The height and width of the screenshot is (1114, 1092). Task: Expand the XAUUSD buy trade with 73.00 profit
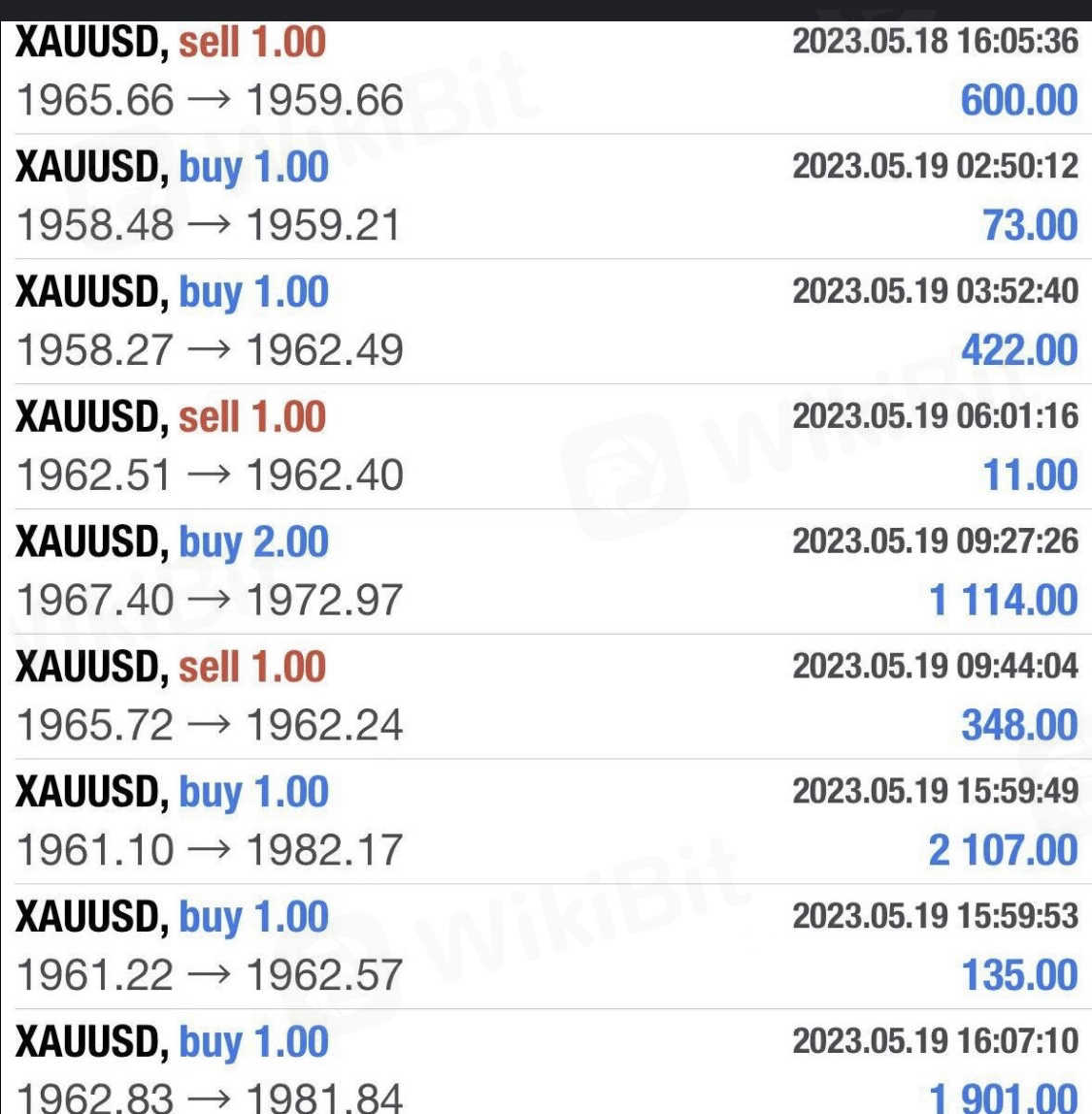tap(546, 196)
